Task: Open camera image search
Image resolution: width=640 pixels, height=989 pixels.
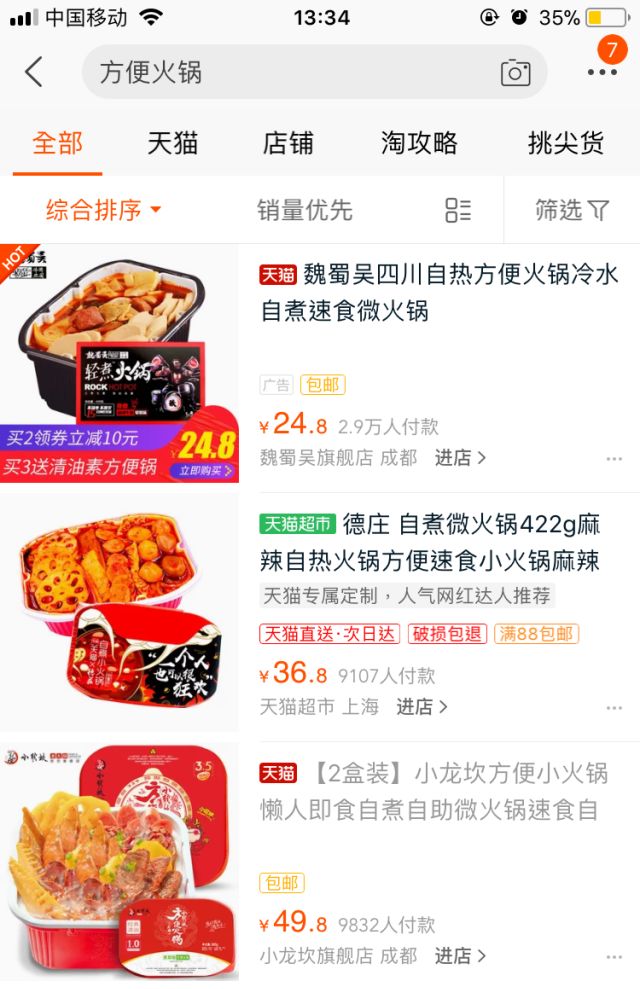Action: tap(515, 72)
